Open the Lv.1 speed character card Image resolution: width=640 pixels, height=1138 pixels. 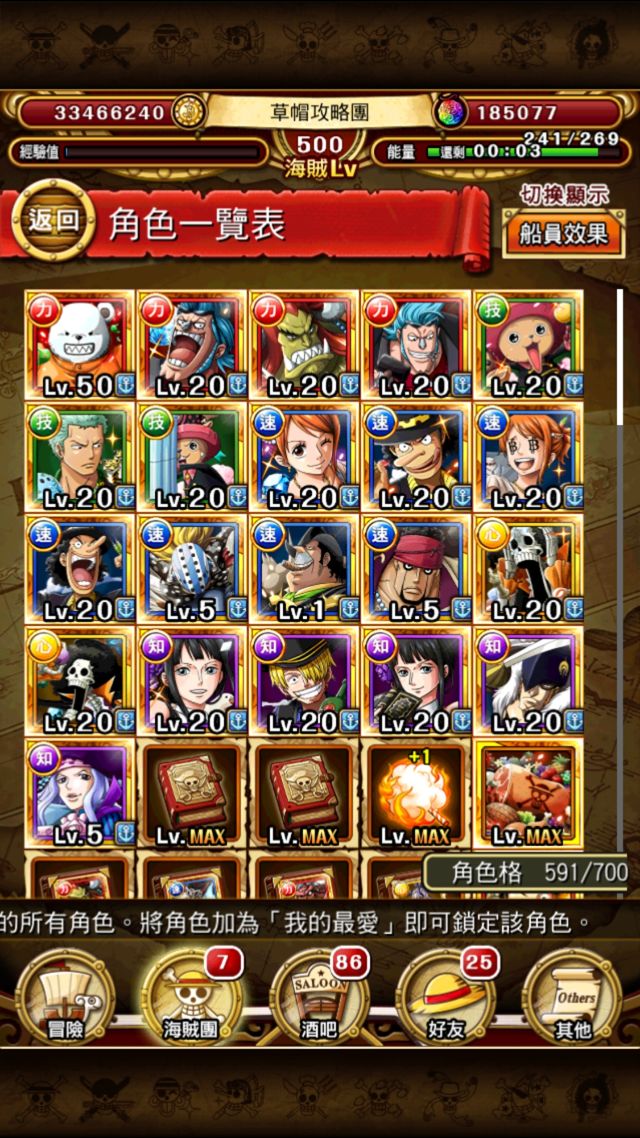[303, 568]
